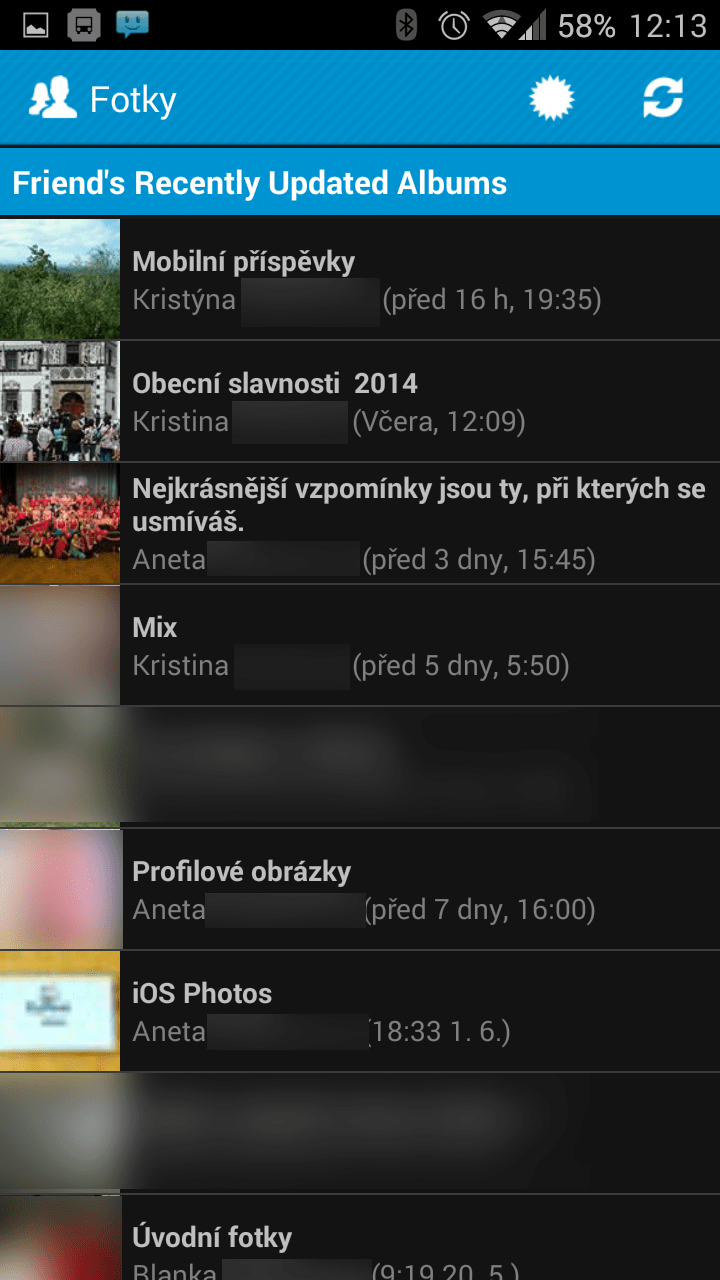
Task: Tap the Fotky friends icon to go up
Action: click(53, 99)
